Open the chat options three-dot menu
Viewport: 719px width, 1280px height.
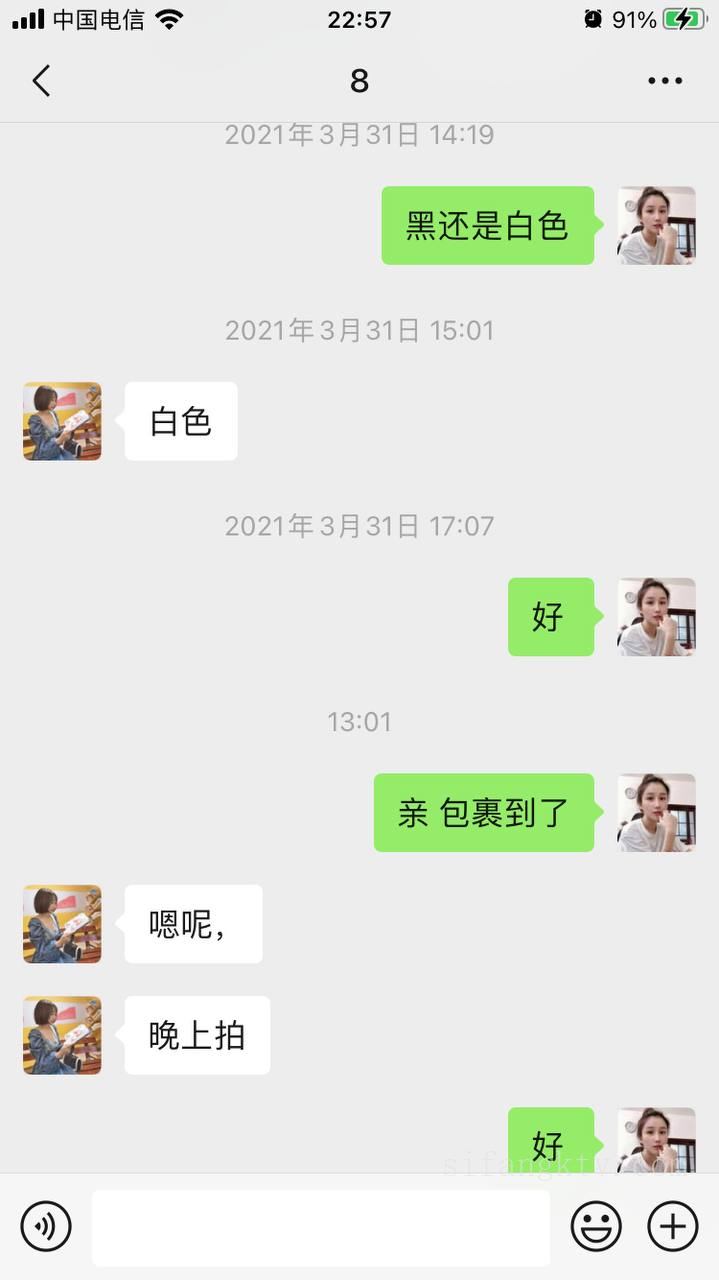[x=664, y=81]
